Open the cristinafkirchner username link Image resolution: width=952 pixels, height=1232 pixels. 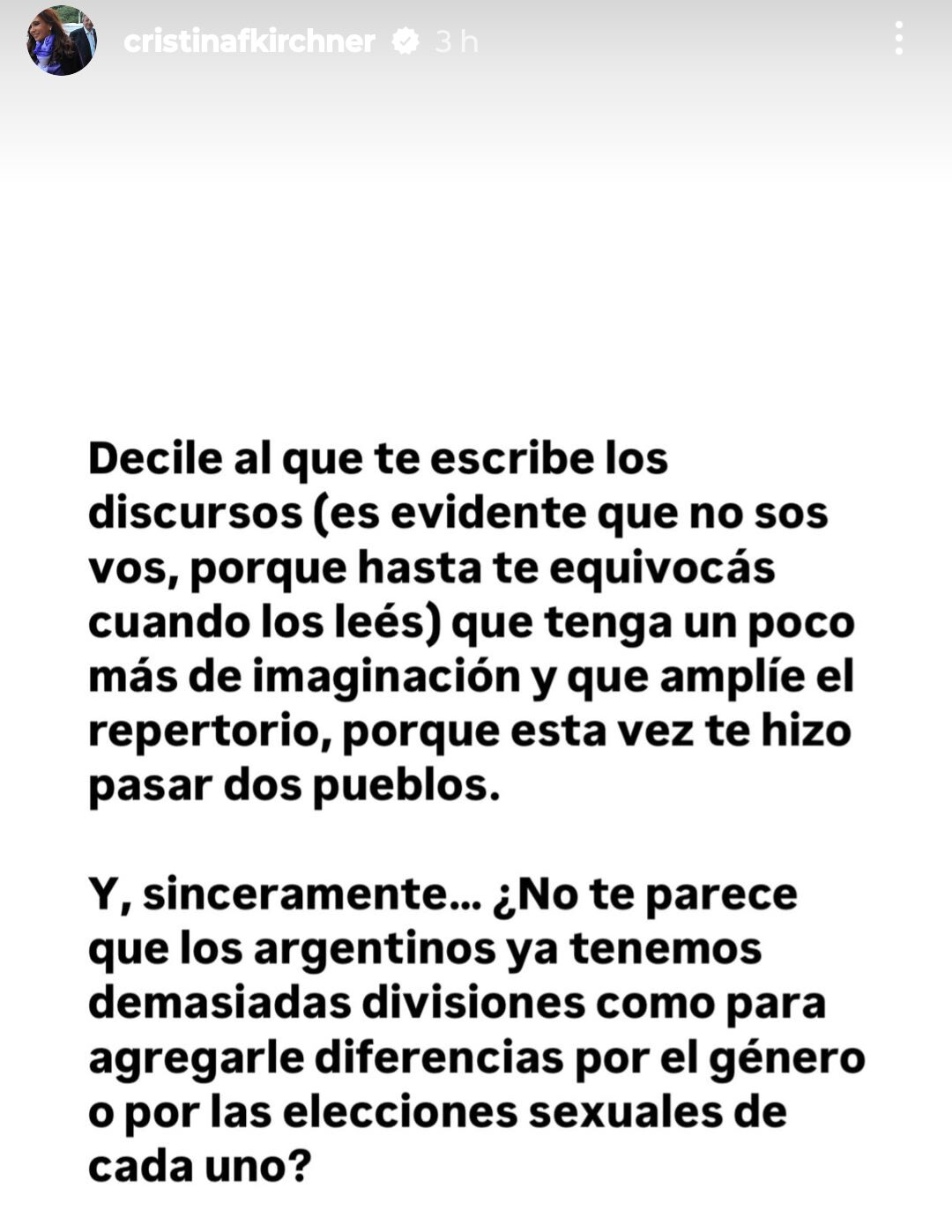pyautogui.click(x=249, y=41)
